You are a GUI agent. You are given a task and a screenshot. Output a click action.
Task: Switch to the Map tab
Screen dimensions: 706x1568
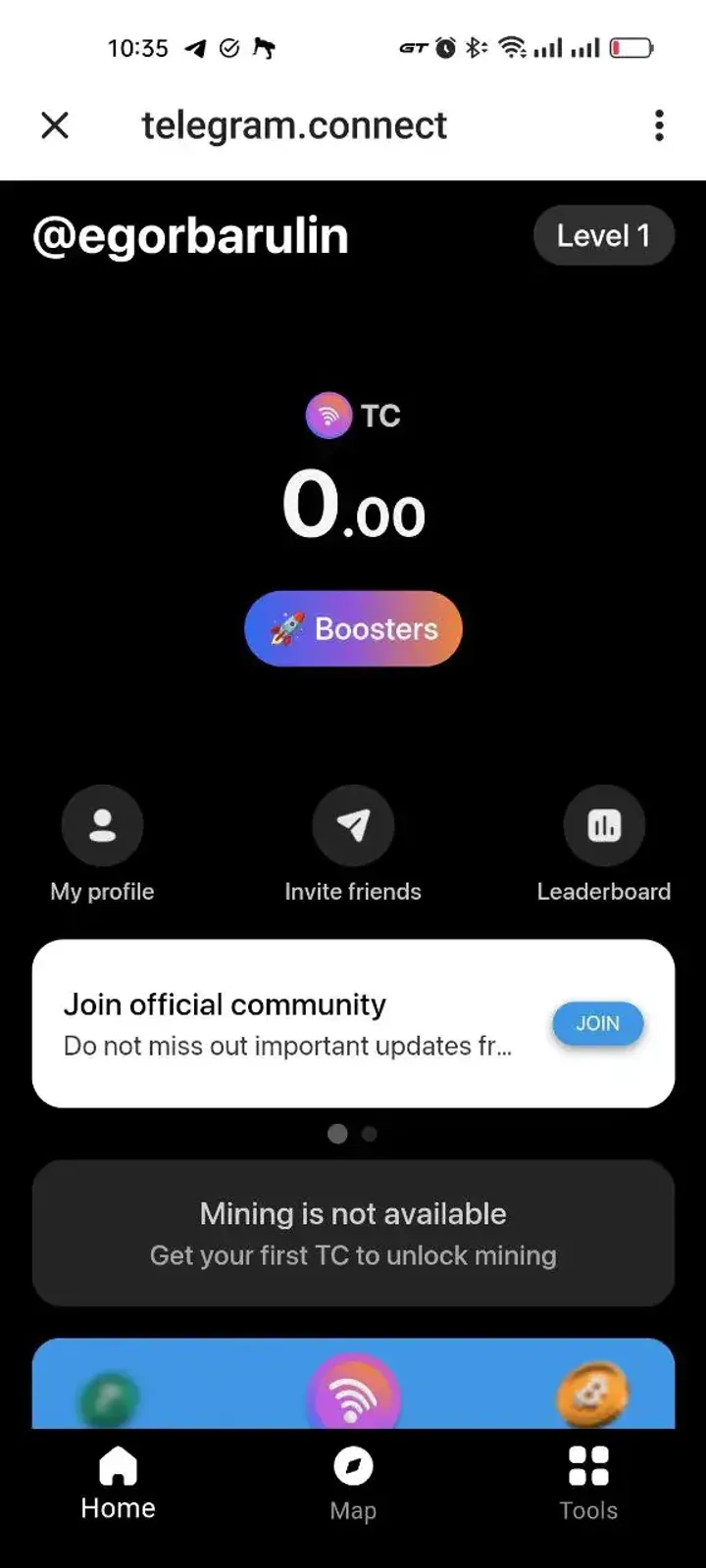(x=353, y=1480)
